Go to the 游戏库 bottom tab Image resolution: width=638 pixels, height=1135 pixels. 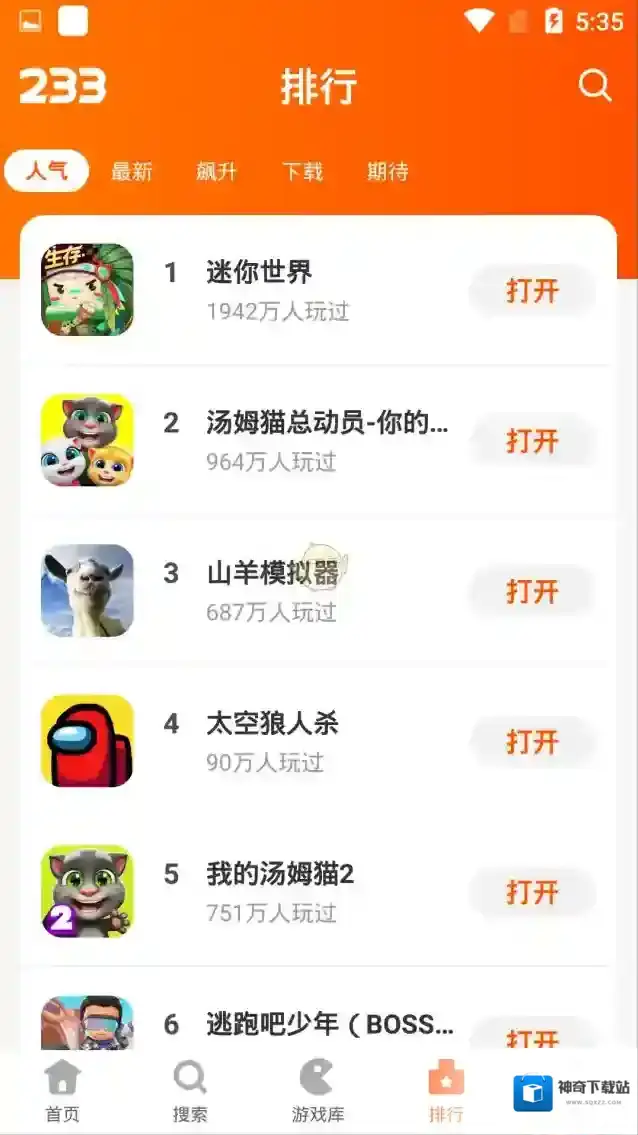(x=318, y=1091)
